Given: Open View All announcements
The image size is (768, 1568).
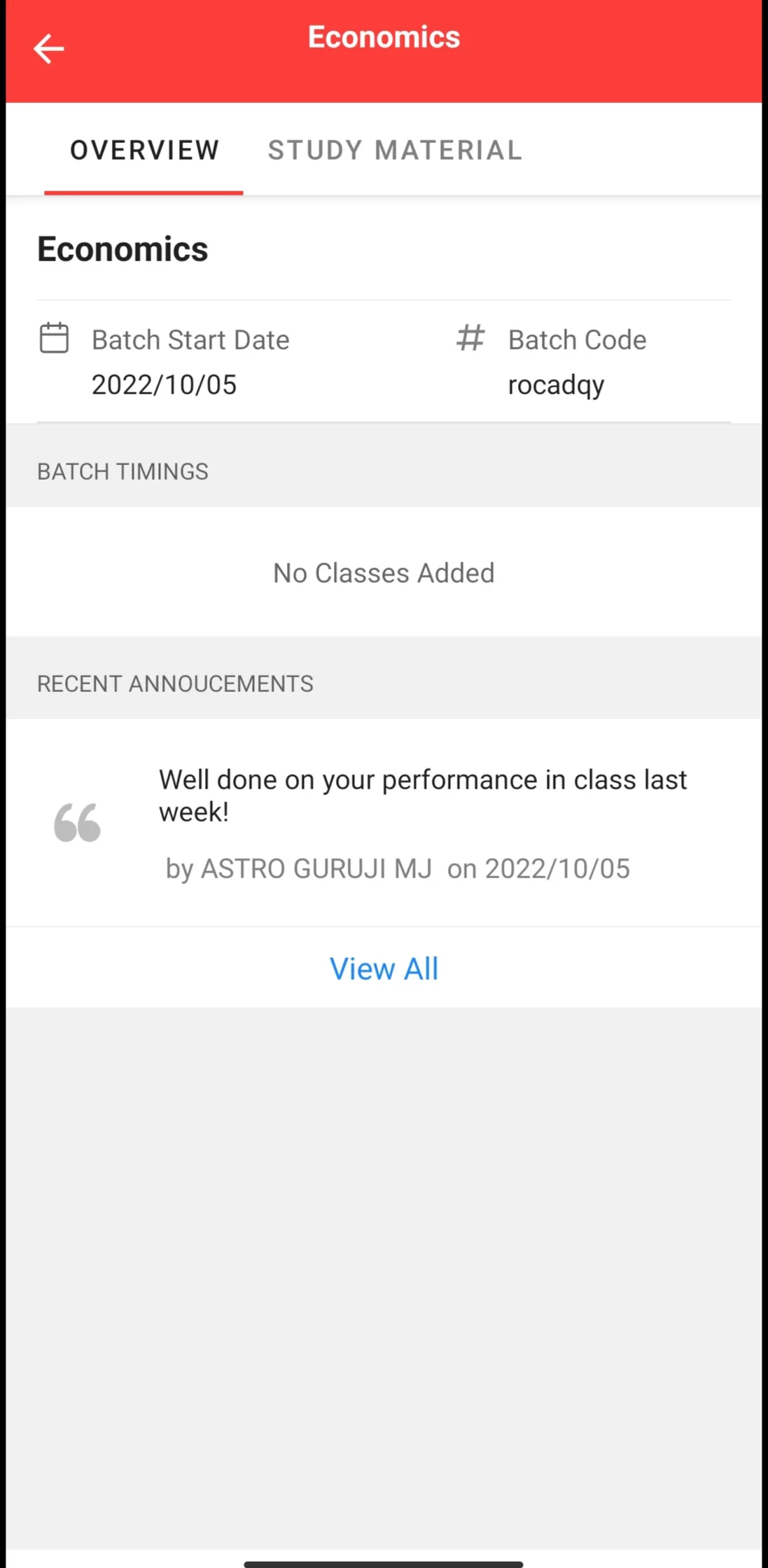Looking at the screenshot, I should (x=384, y=969).
